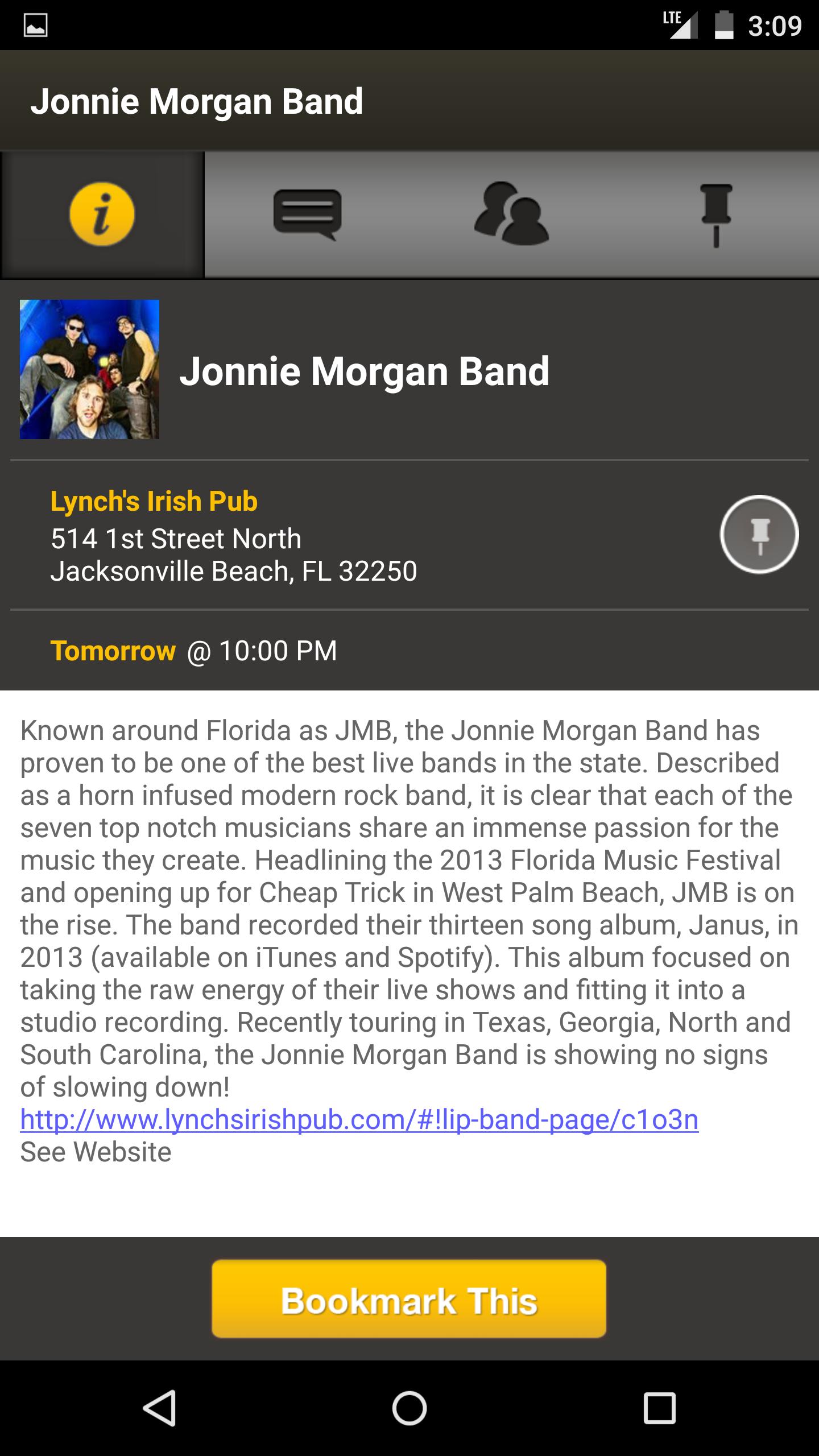Open Lynch's Irish Pub venue link
The width and height of the screenshot is (819, 1456).
coord(154,501)
